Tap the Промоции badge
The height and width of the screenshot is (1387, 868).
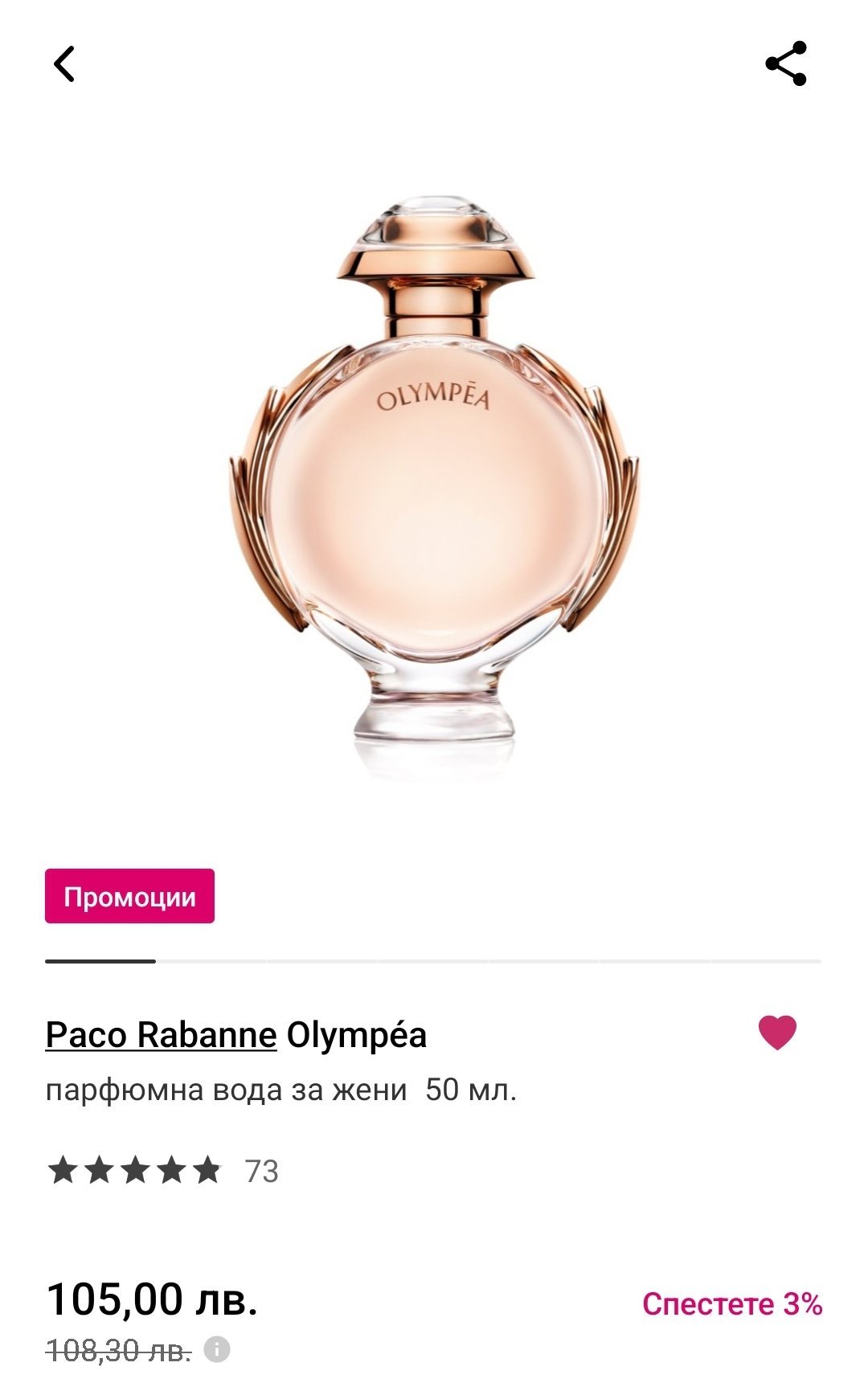(x=129, y=896)
